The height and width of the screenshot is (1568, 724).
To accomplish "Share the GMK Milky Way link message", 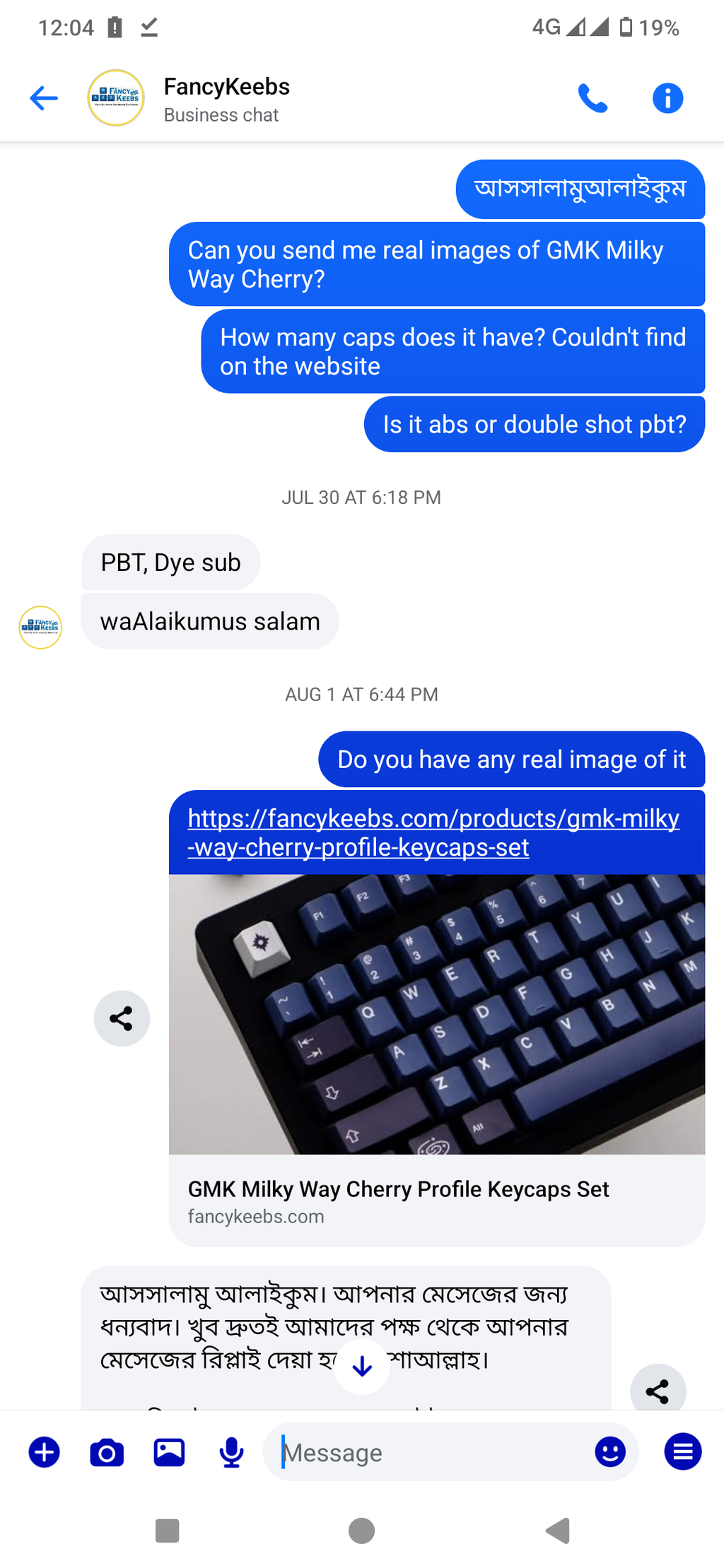I will coord(122,1018).
